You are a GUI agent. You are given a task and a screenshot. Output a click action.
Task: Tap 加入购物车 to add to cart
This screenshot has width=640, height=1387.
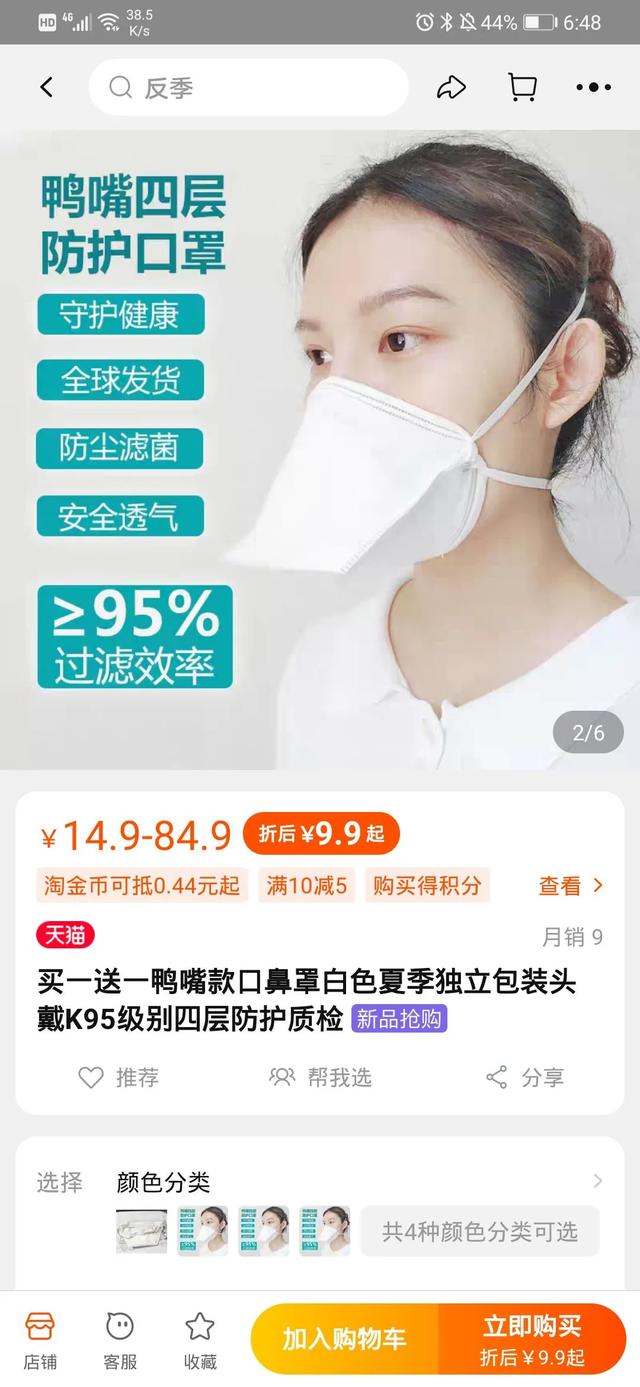click(344, 1339)
